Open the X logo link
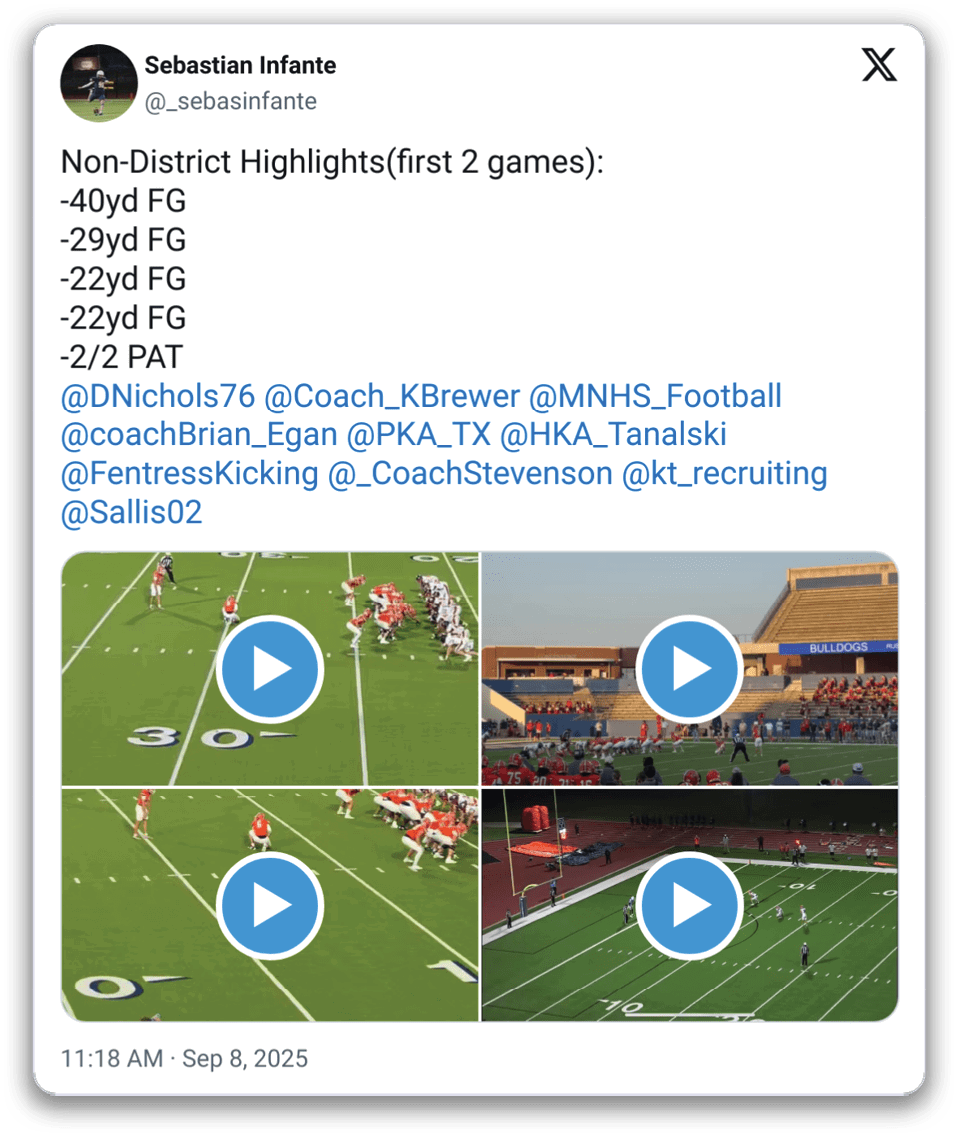 tap(879, 66)
